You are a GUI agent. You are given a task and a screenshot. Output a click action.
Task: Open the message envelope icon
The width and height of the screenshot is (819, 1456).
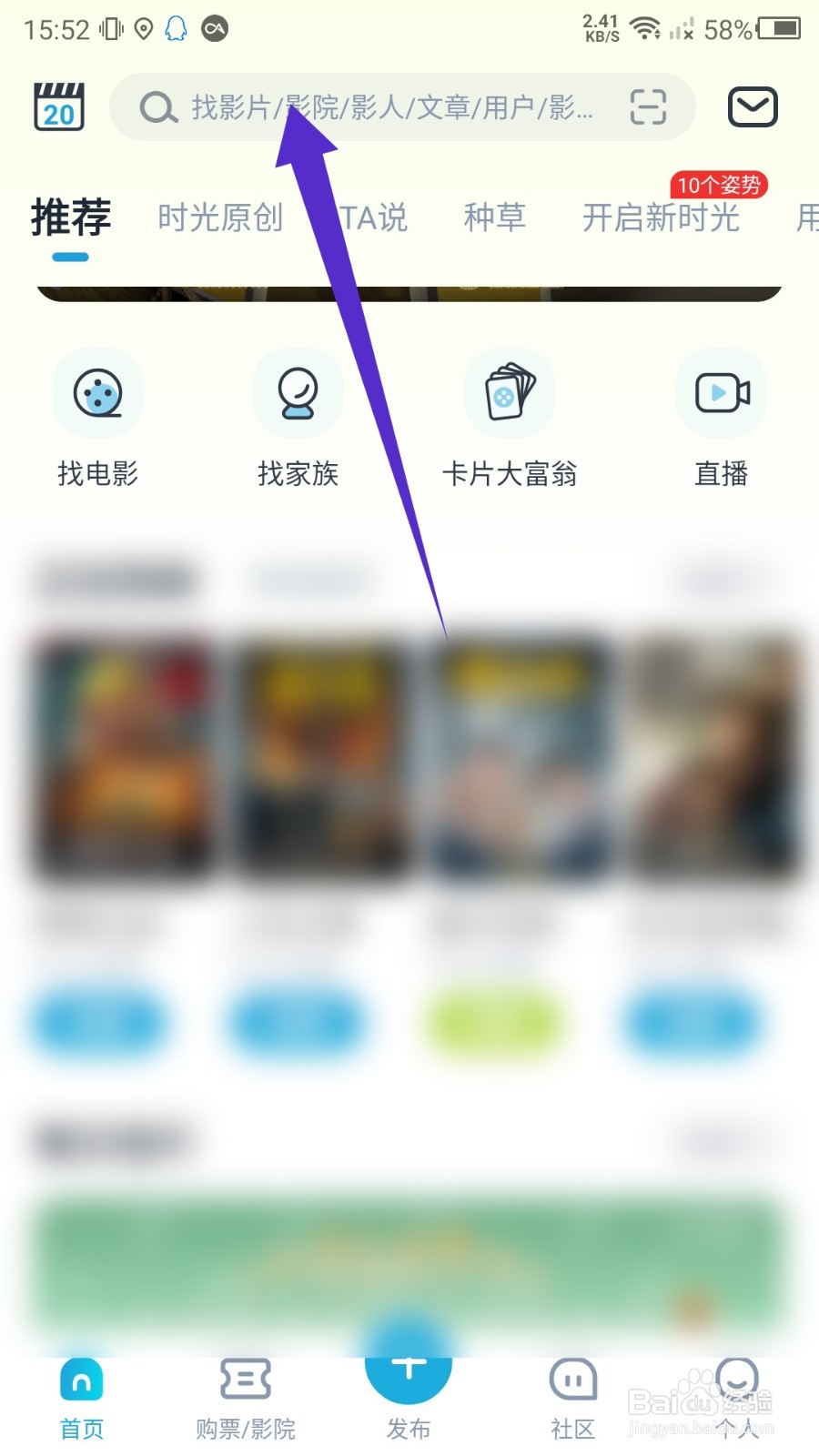[752, 106]
